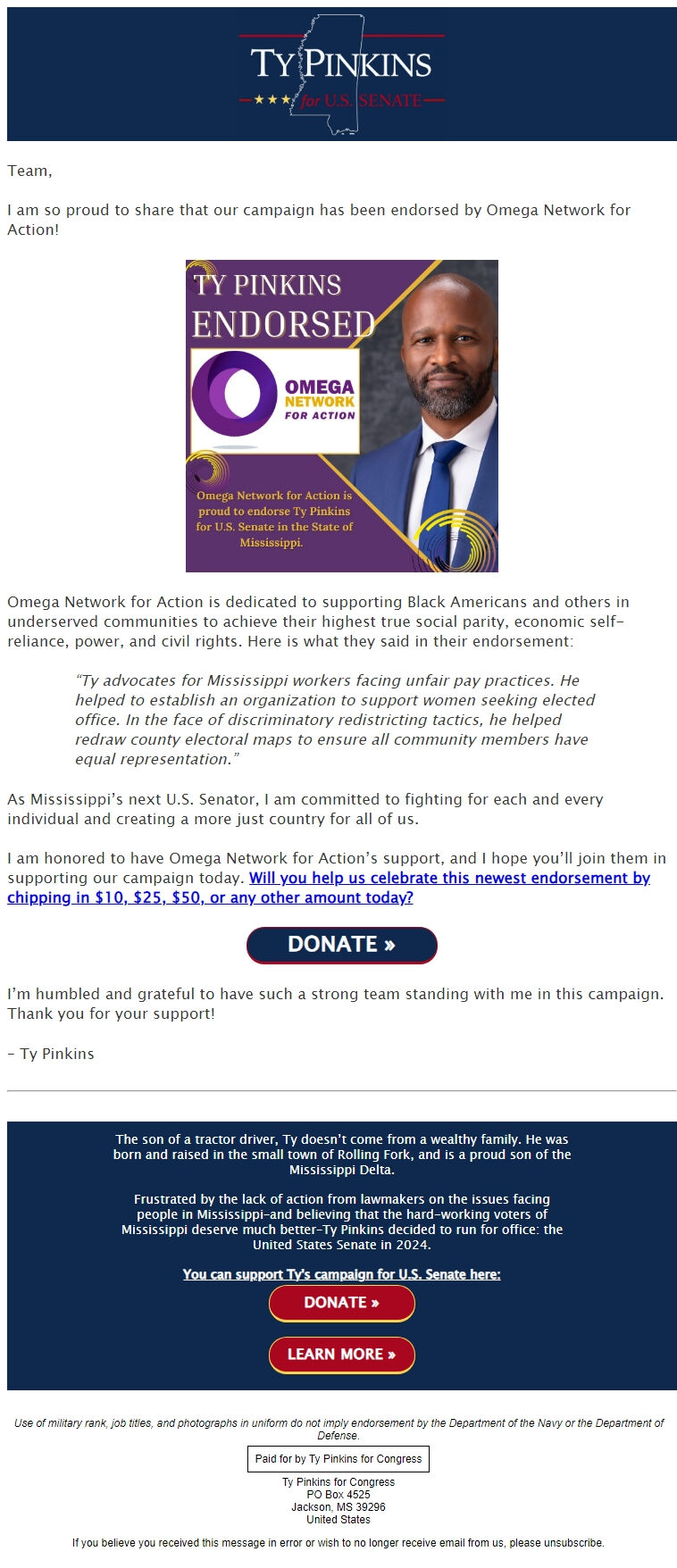Click the "ENDORSED" headline on the graphic
This screenshot has width=677, height=1568.
(x=286, y=321)
